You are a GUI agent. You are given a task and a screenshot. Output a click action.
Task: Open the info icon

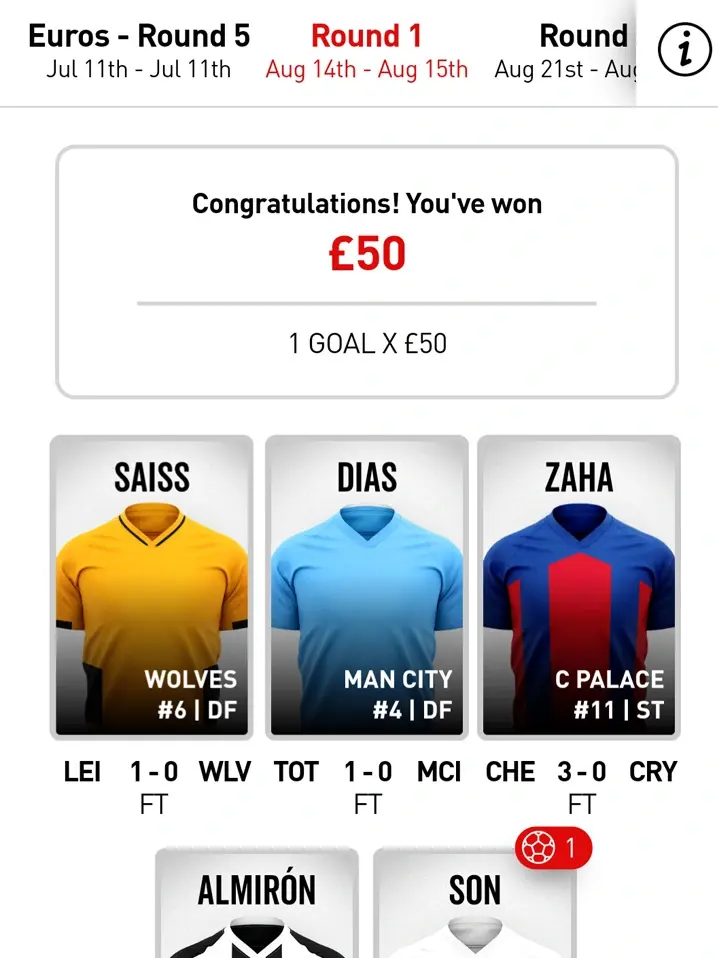click(685, 49)
